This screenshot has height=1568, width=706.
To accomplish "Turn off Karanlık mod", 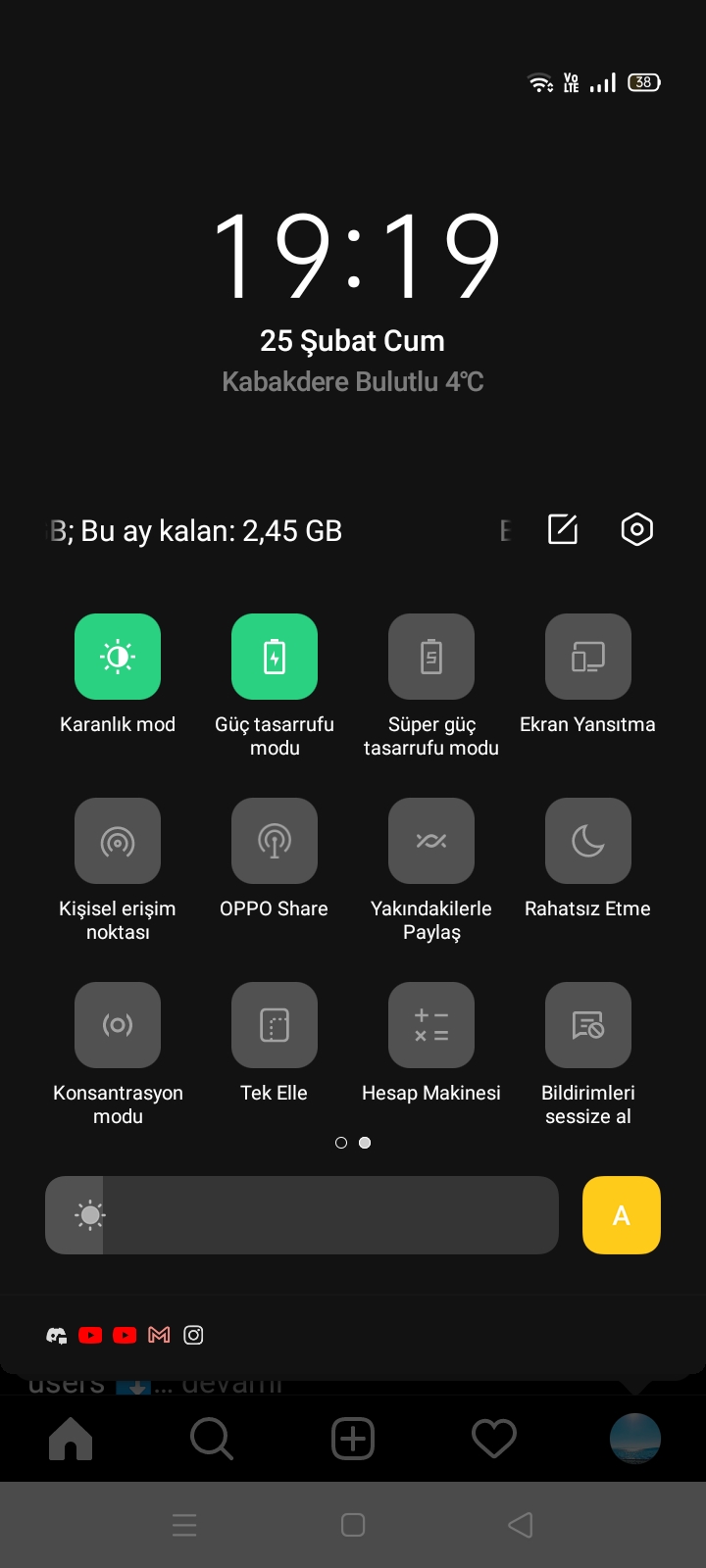I will click(118, 657).
